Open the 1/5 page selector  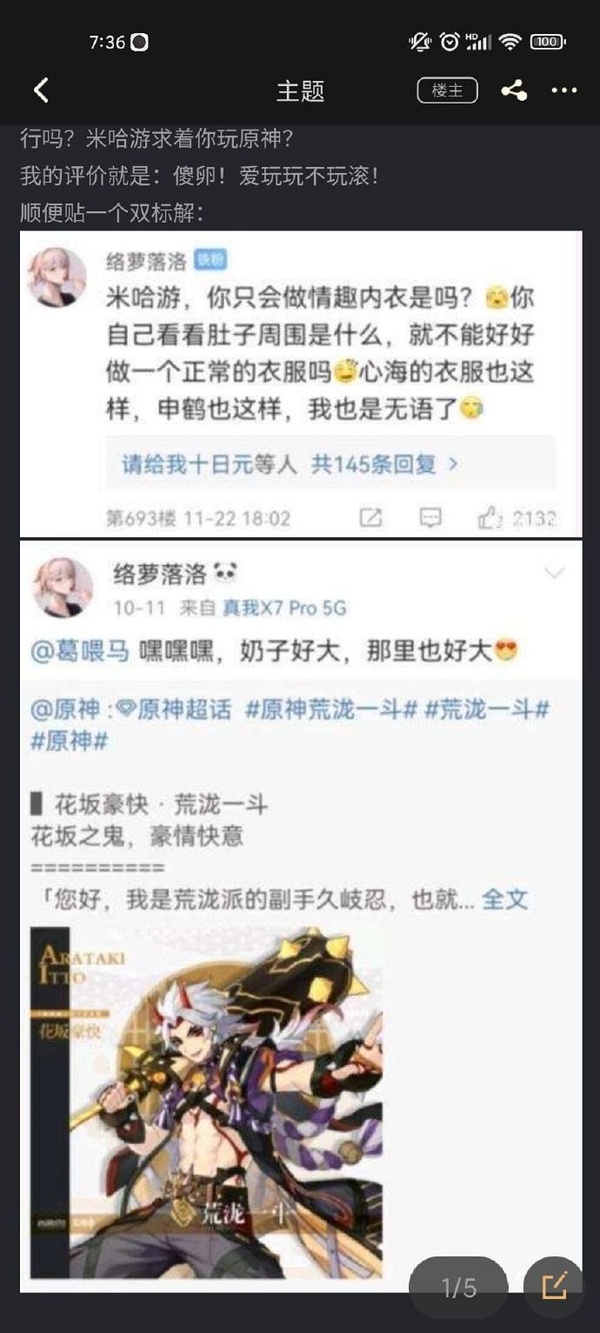tap(459, 1288)
